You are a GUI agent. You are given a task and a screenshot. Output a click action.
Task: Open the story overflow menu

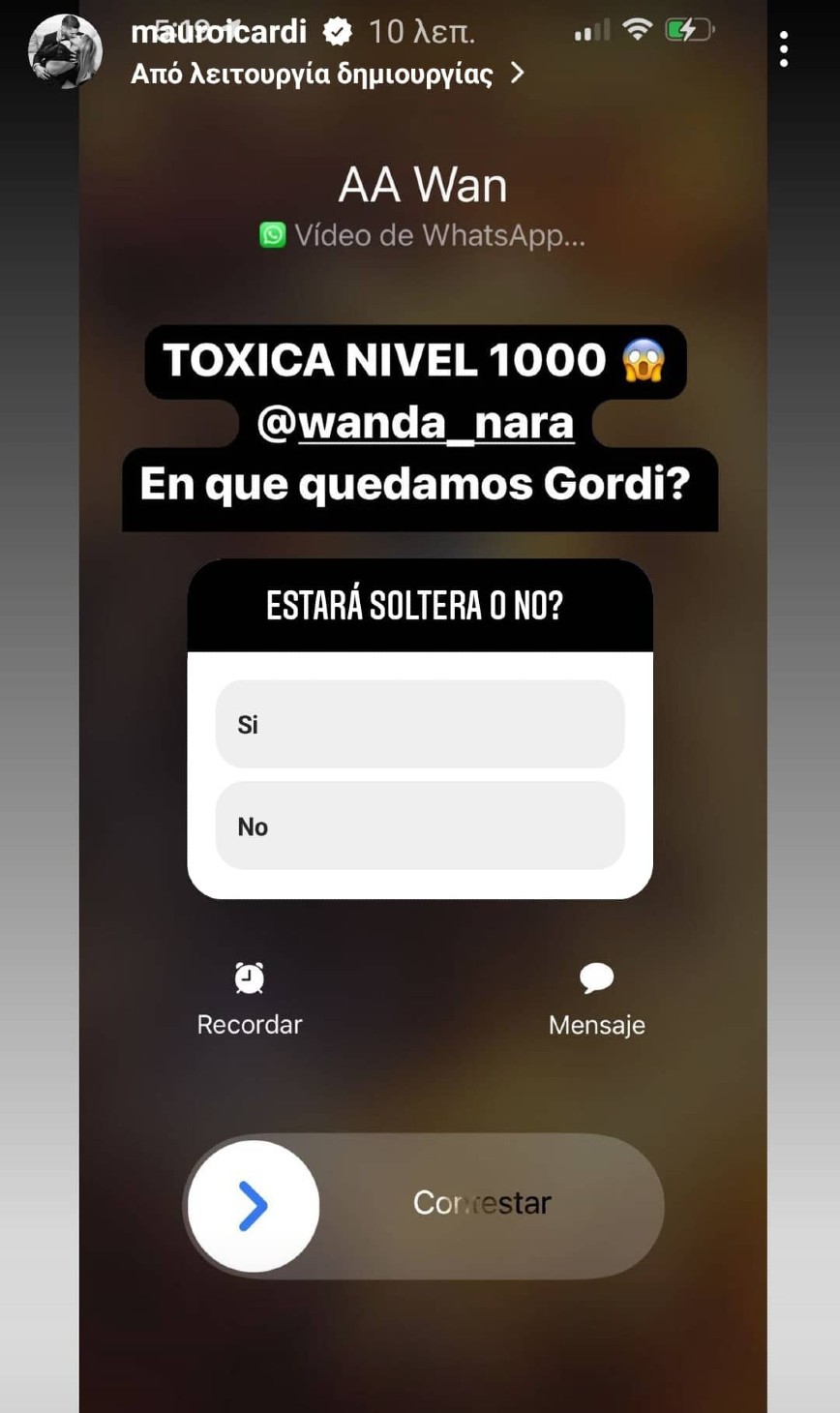(x=784, y=49)
